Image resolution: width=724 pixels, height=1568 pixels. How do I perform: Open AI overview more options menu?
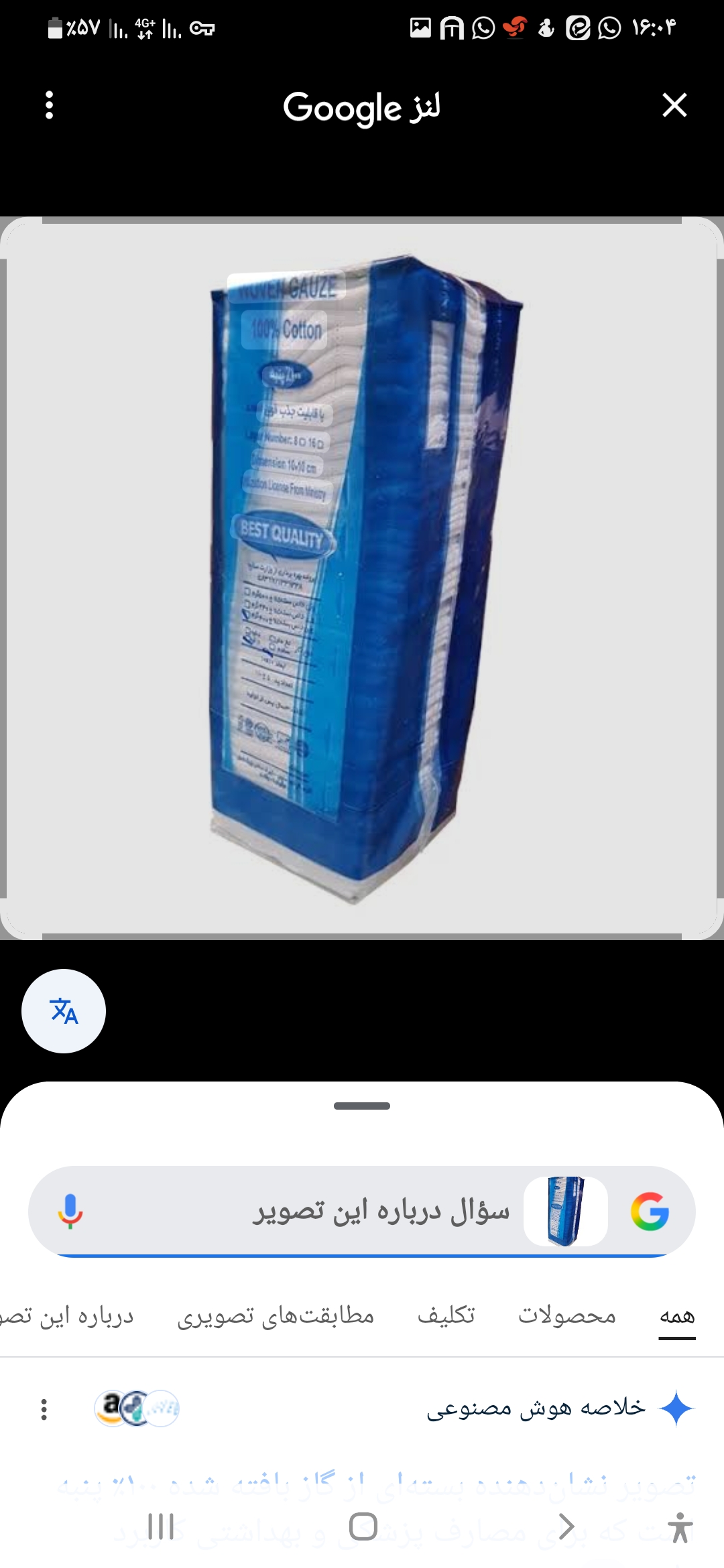[44, 1409]
